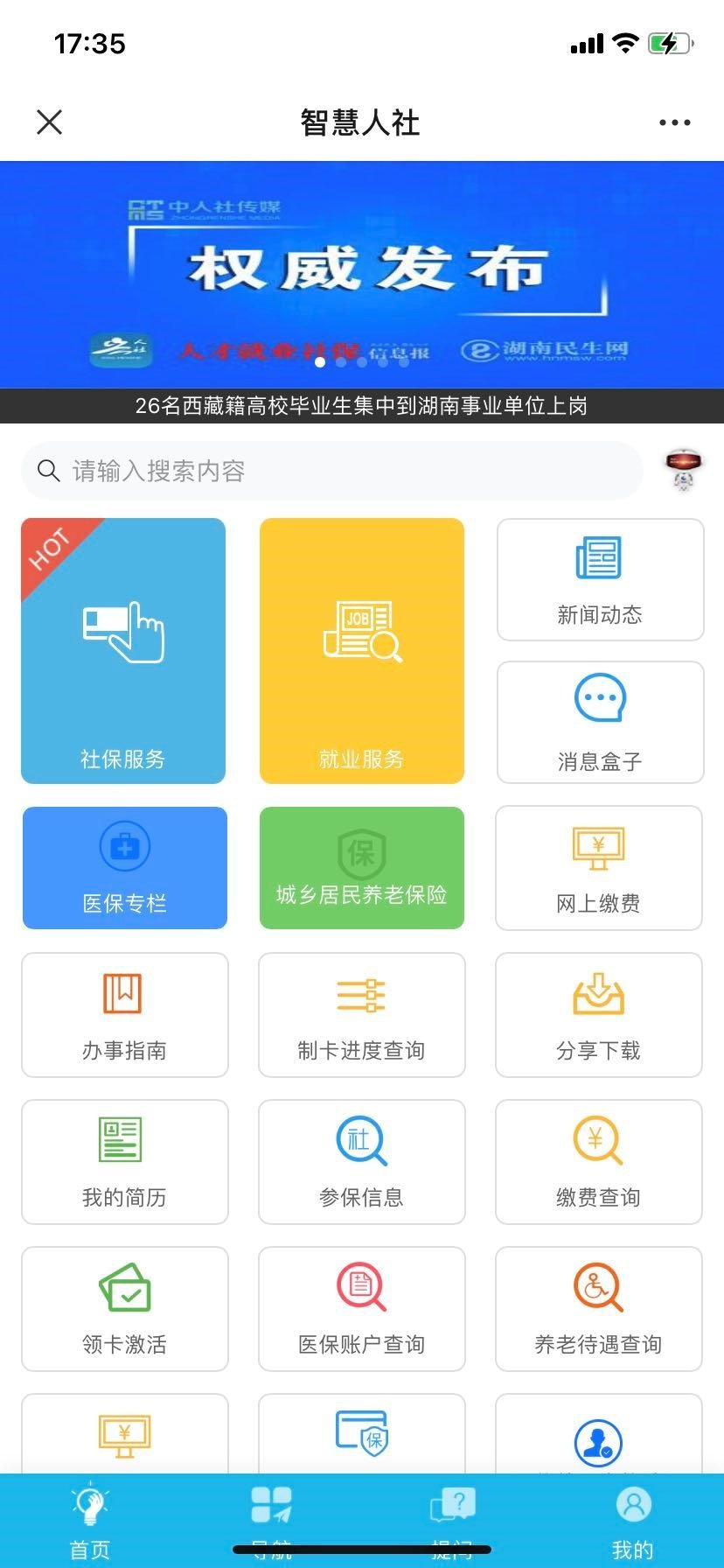The image size is (724, 1568).
Task: Open 缴费查询
Action: tap(599, 1161)
